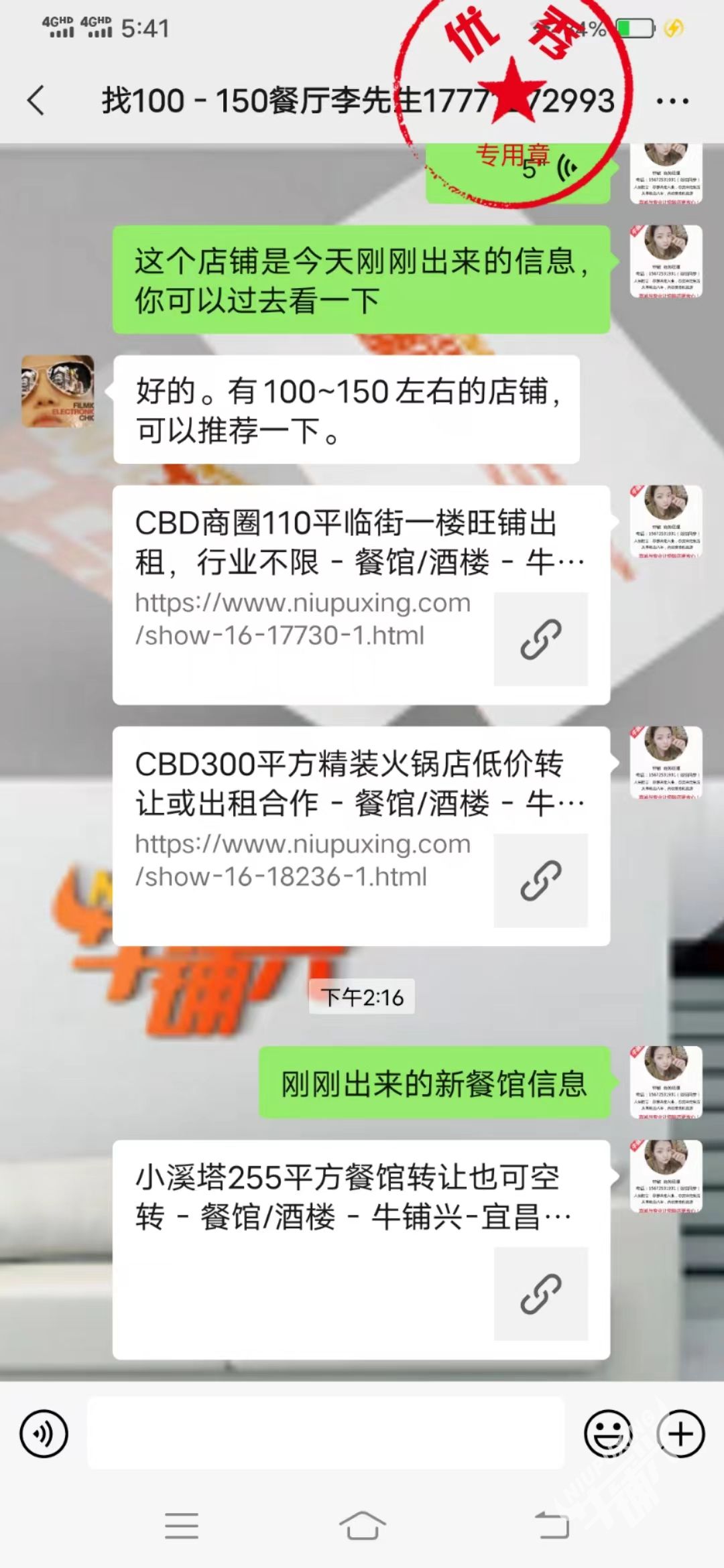The width and height of the screenshot is (724, 1568).
Task: Open the plus attachment menu
Action: [680, 1434]
